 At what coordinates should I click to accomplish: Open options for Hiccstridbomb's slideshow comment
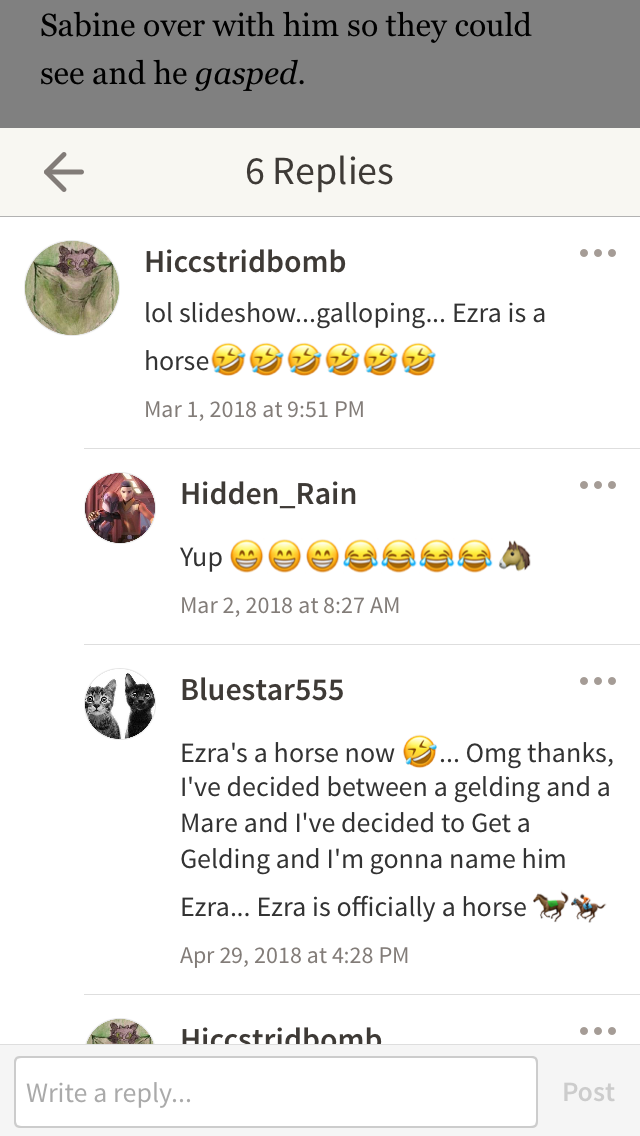[x=597, y=253]
